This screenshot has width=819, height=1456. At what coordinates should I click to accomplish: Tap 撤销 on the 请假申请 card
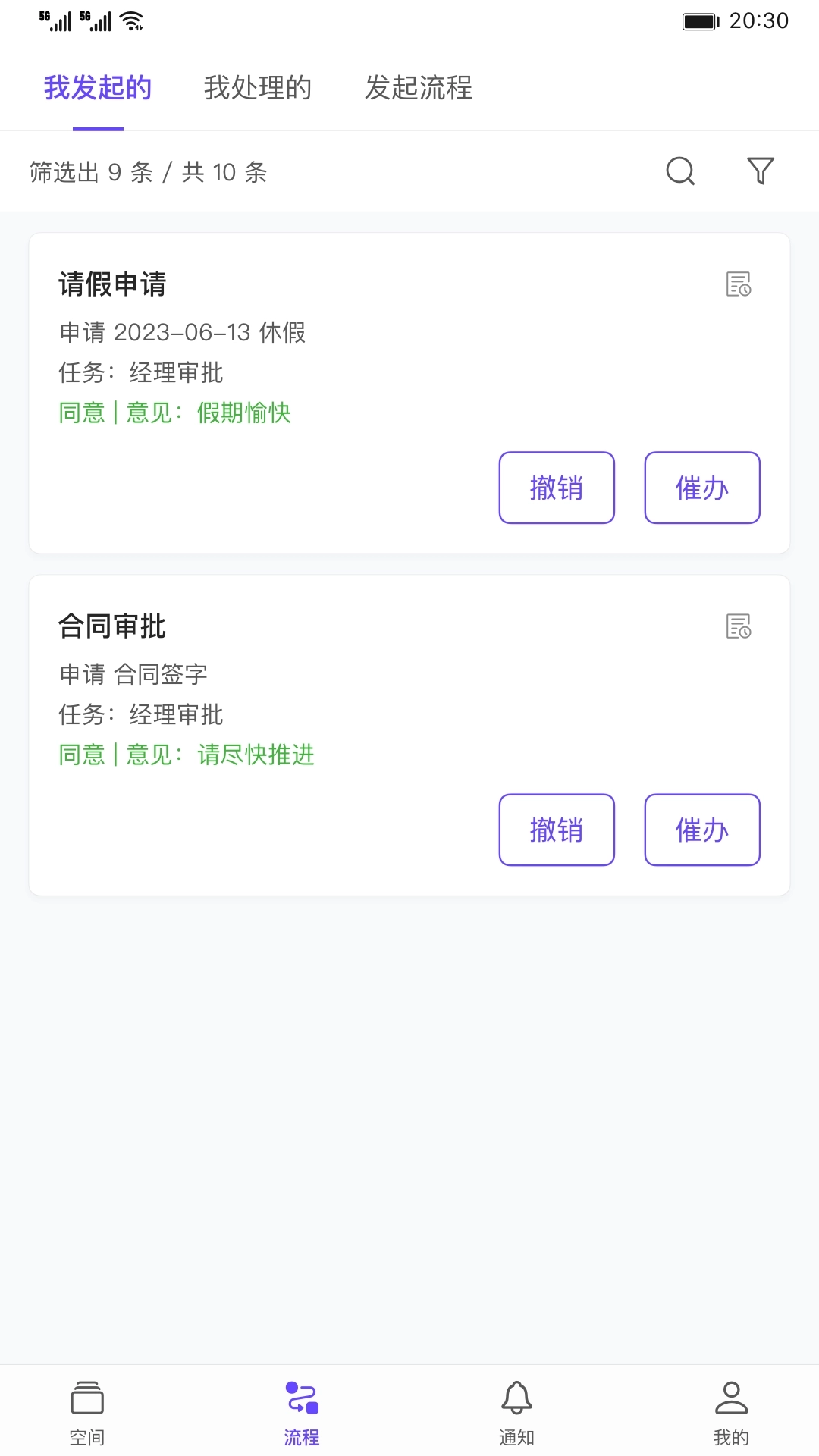coord(557,488)
